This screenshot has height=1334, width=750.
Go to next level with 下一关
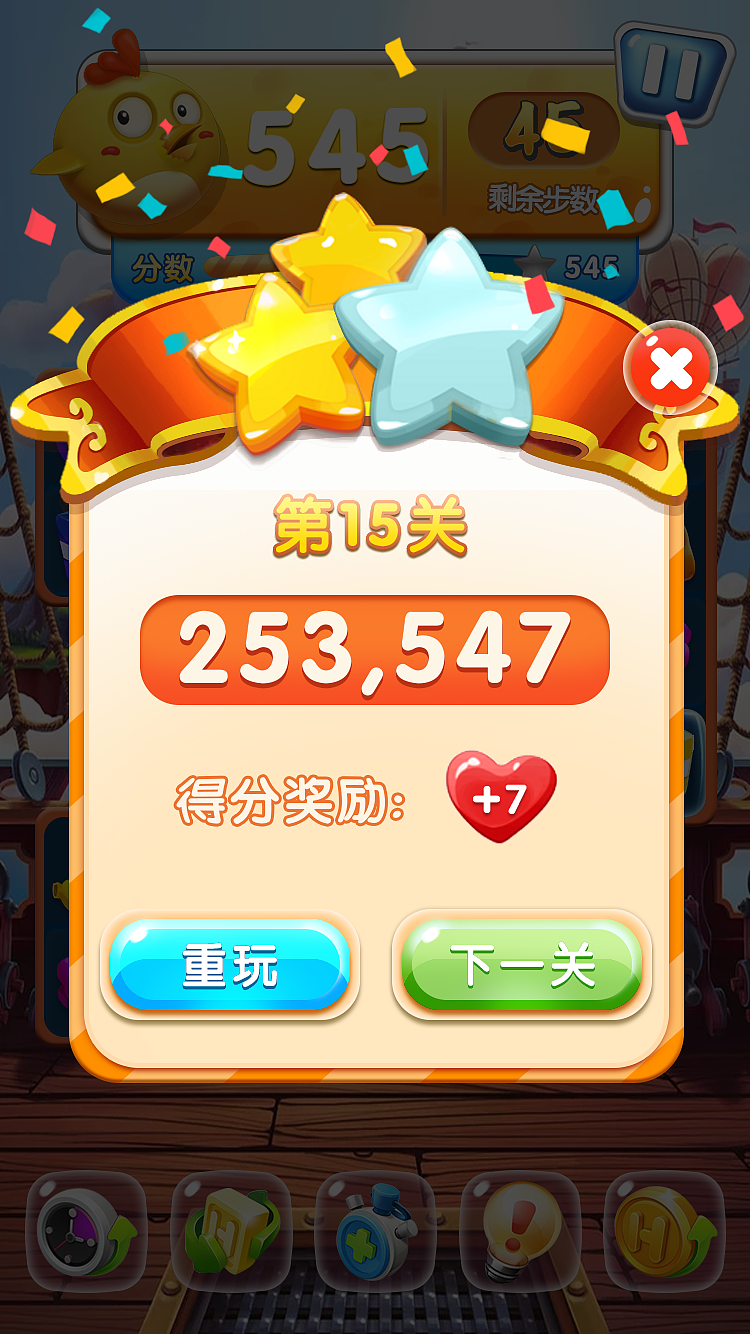tap(521, 967)
